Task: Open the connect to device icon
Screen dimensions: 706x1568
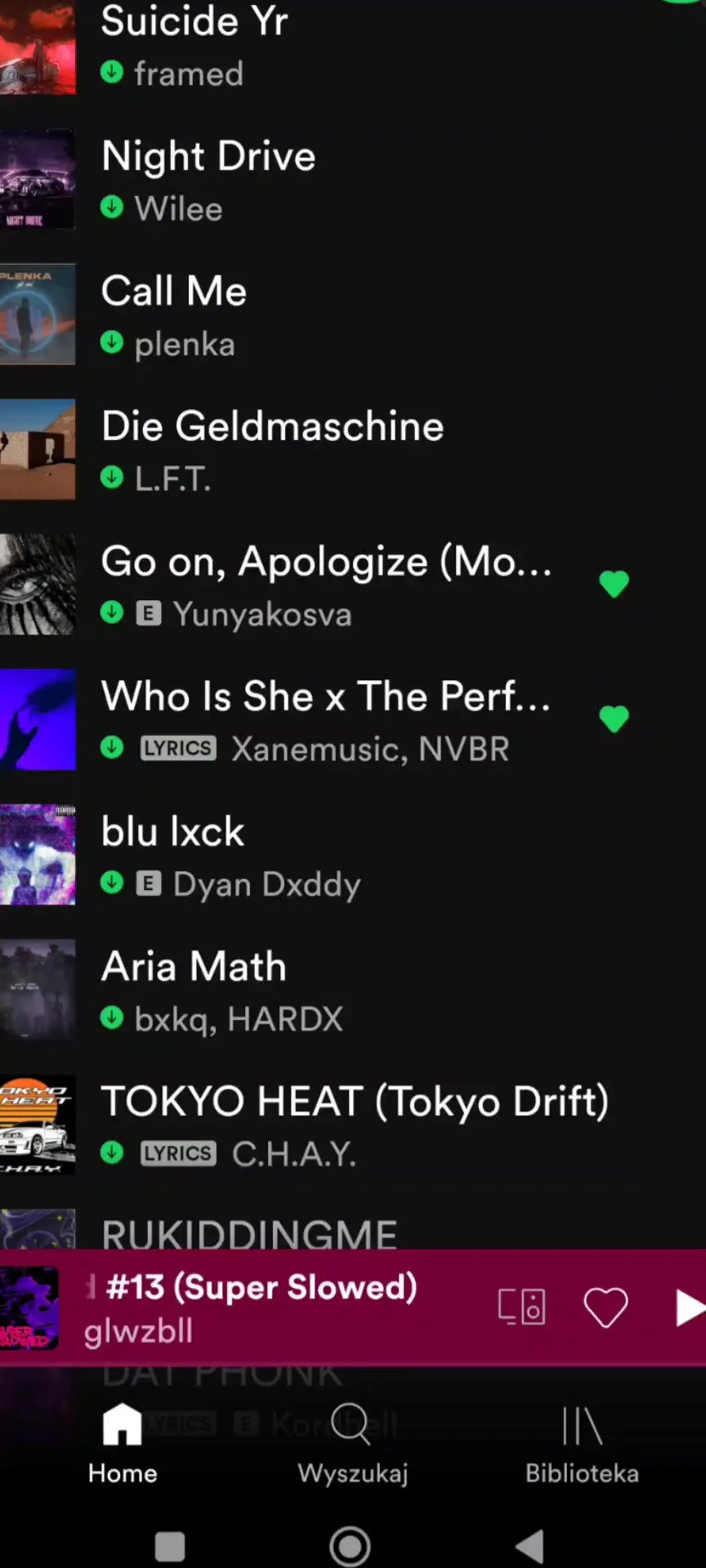Action: [522, 1307]
